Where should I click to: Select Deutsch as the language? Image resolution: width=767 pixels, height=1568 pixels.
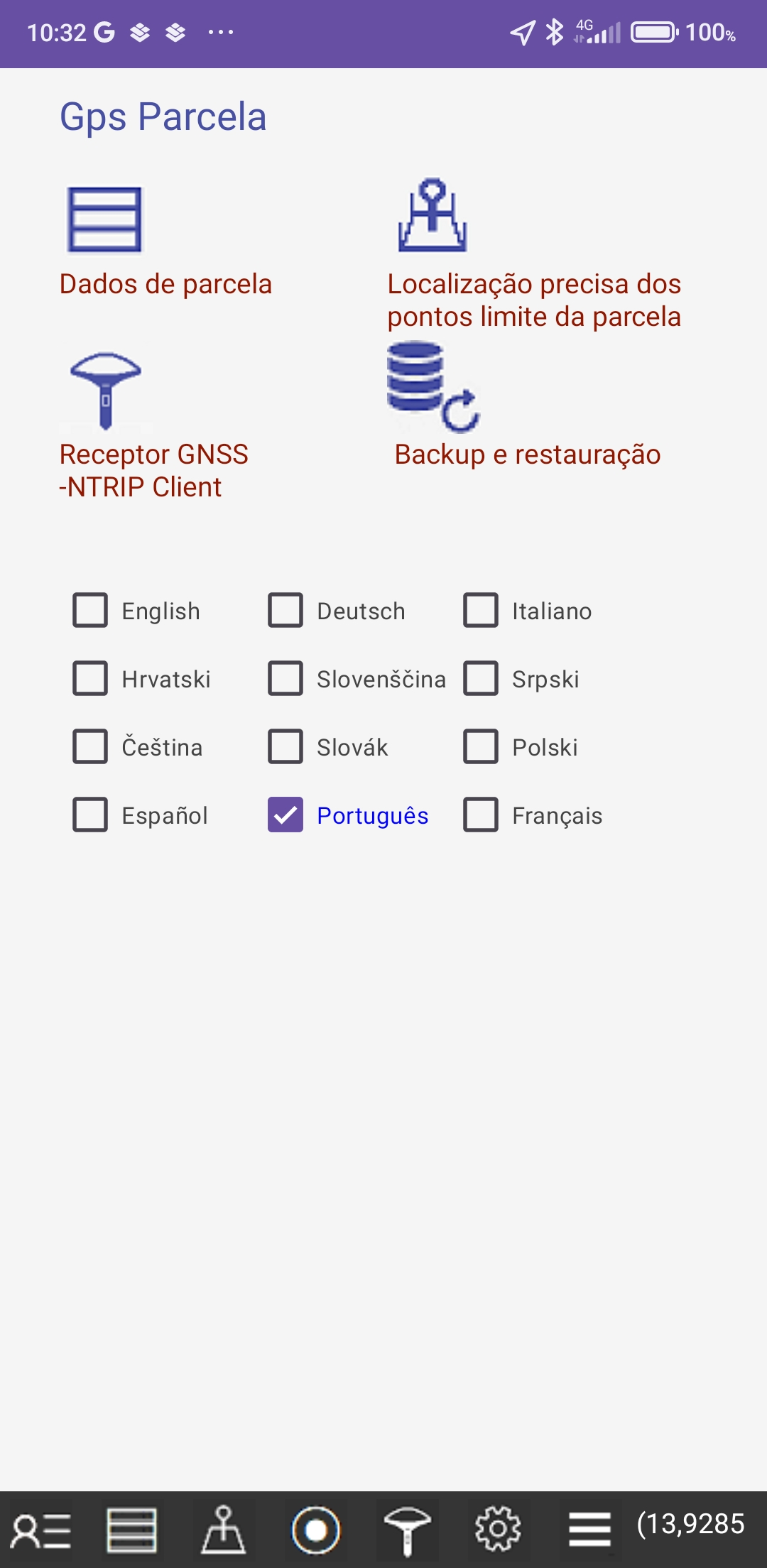coord(285,611)
